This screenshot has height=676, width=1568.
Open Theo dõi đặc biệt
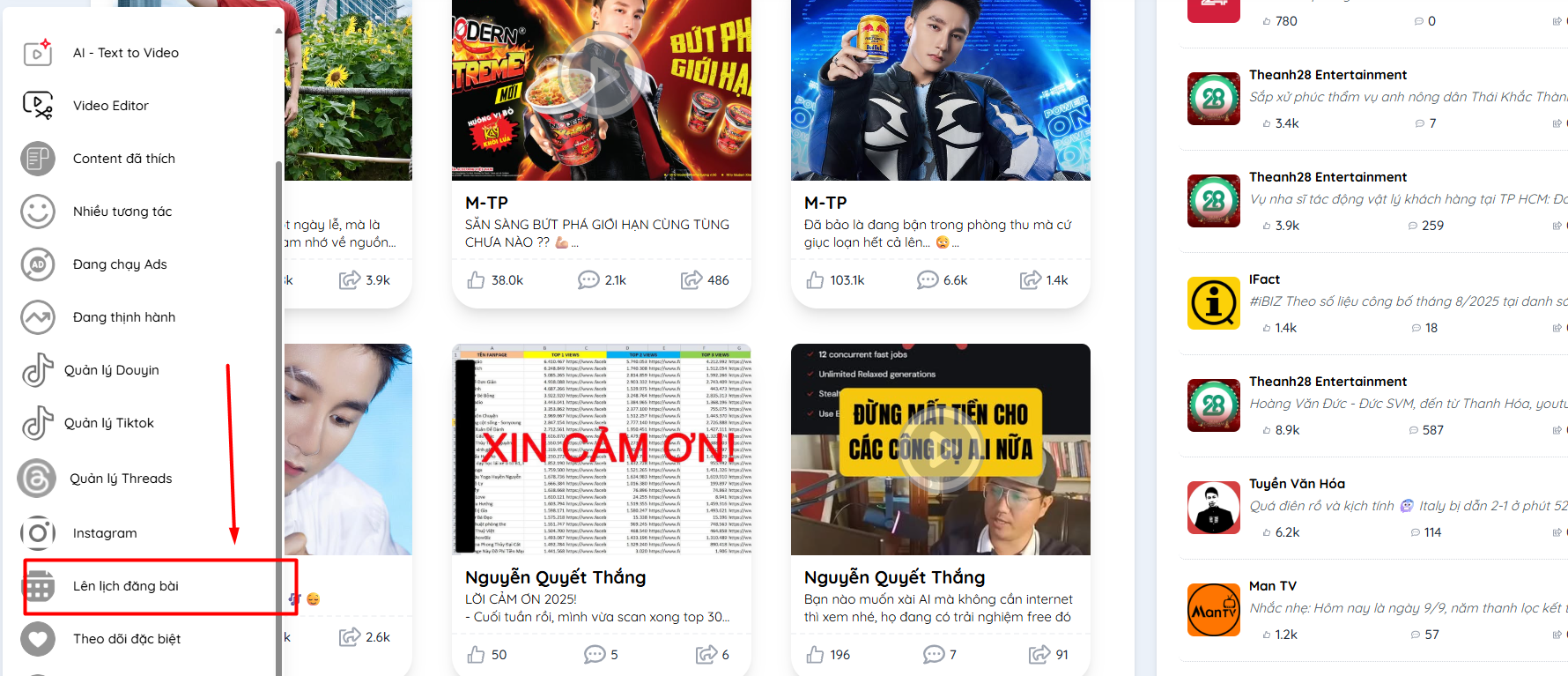pos(126,639)
